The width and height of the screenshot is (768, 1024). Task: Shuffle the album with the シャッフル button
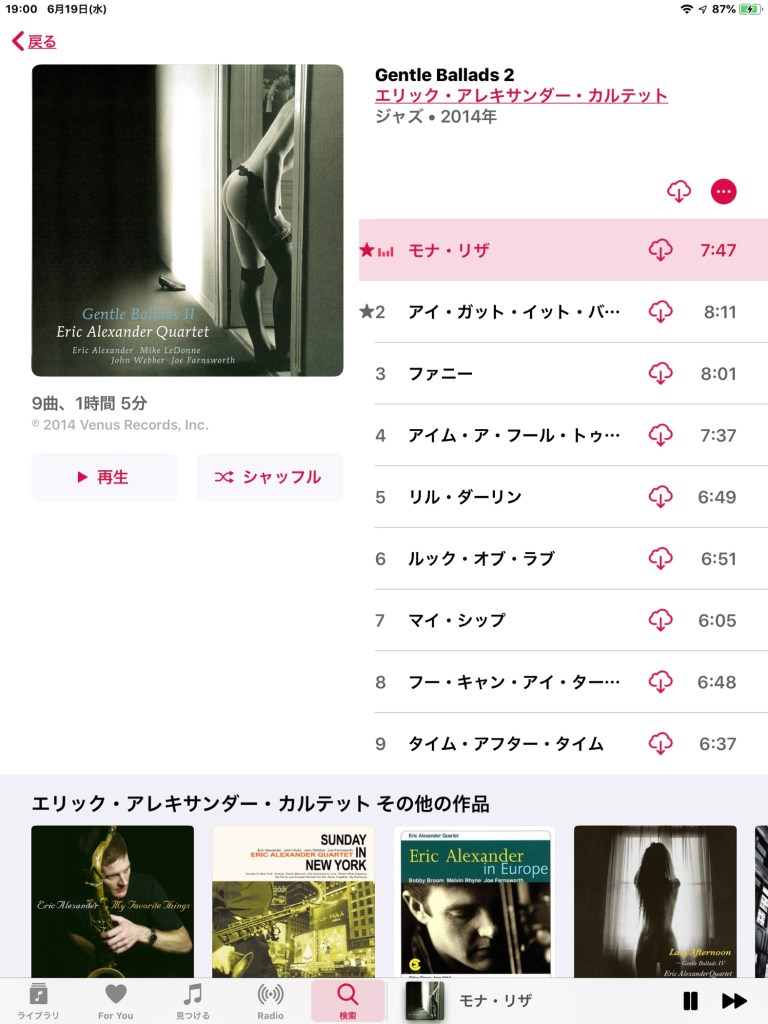[269, 477]
